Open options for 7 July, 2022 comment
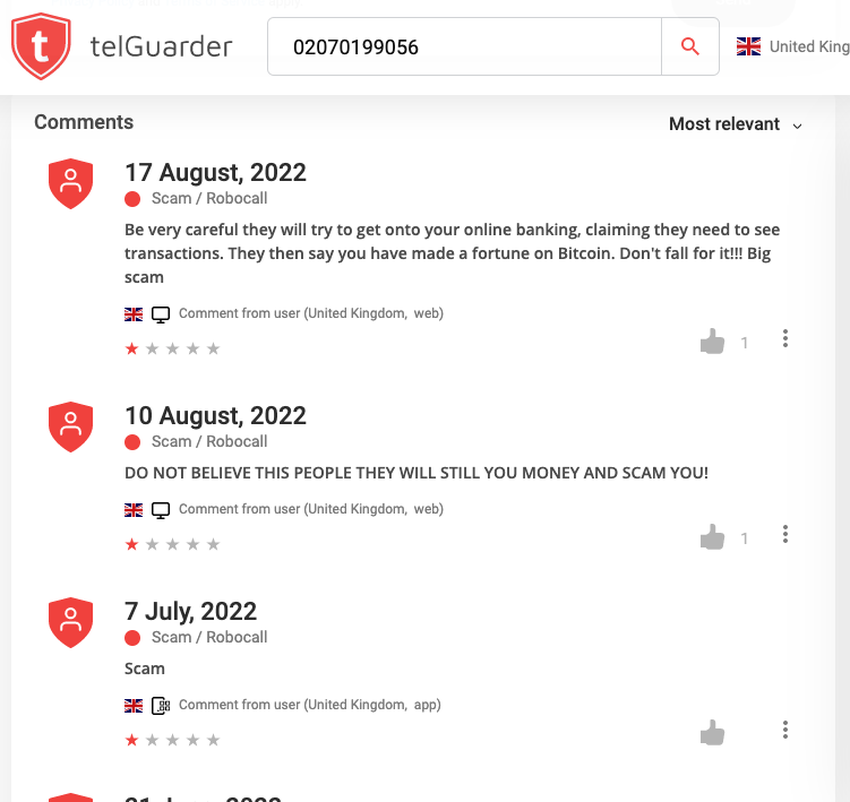Screen dimensions: 850x802 (x=785, y=730)
